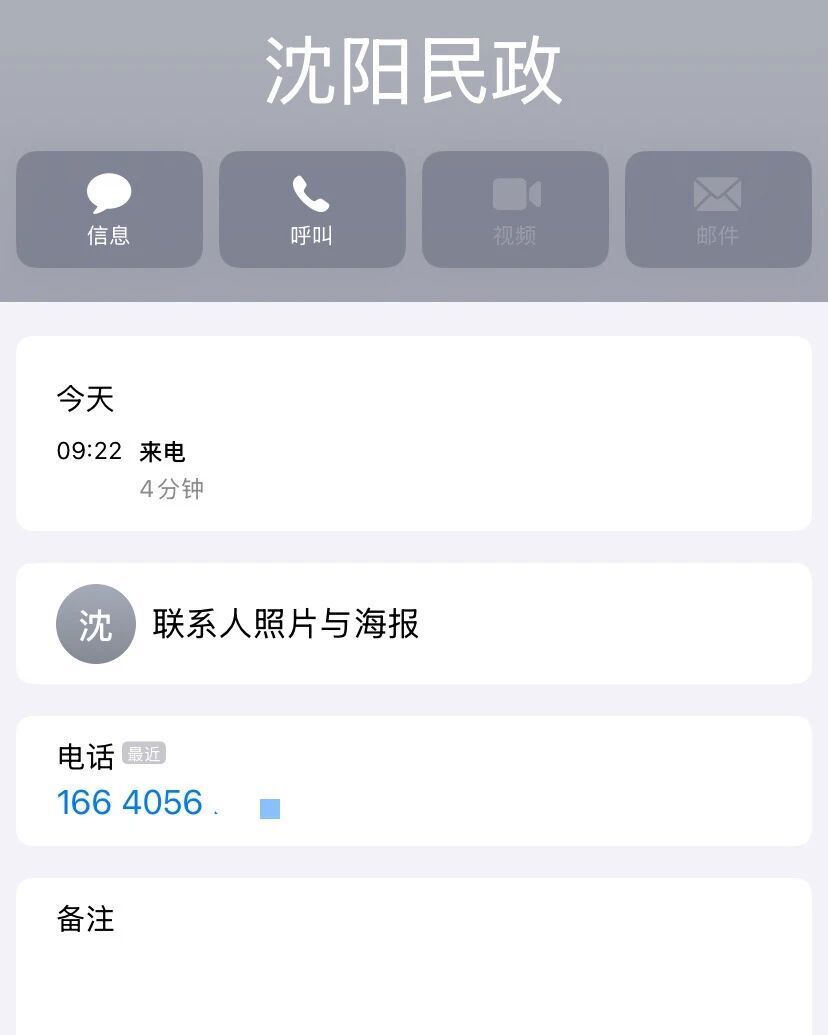Open 联系人照片与海报 settings
The image size is (828, 1035).
point(287,623)
